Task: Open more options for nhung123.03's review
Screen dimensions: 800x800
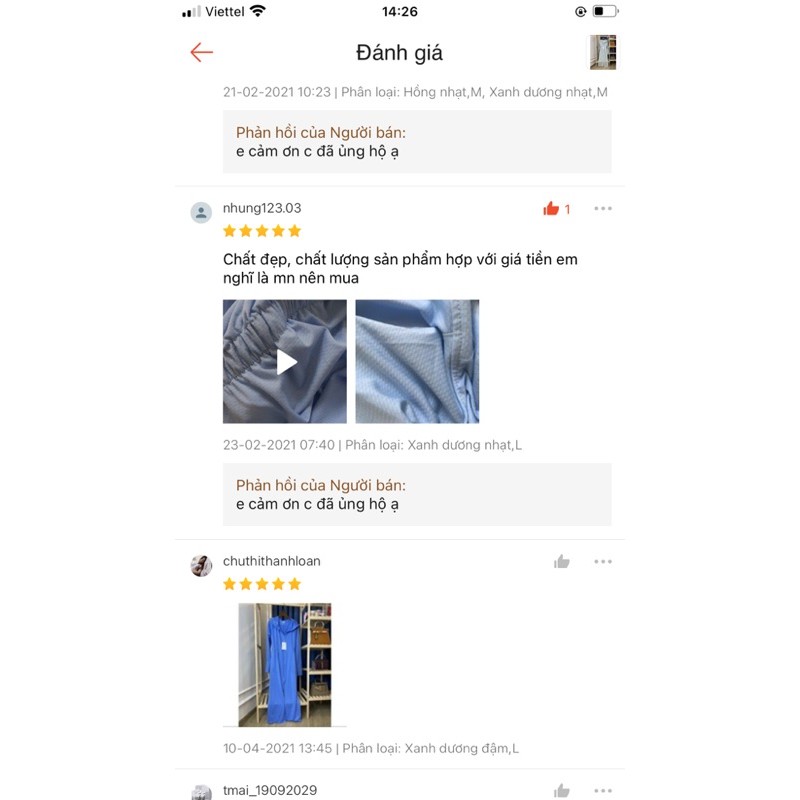Action: pos(603,209)
